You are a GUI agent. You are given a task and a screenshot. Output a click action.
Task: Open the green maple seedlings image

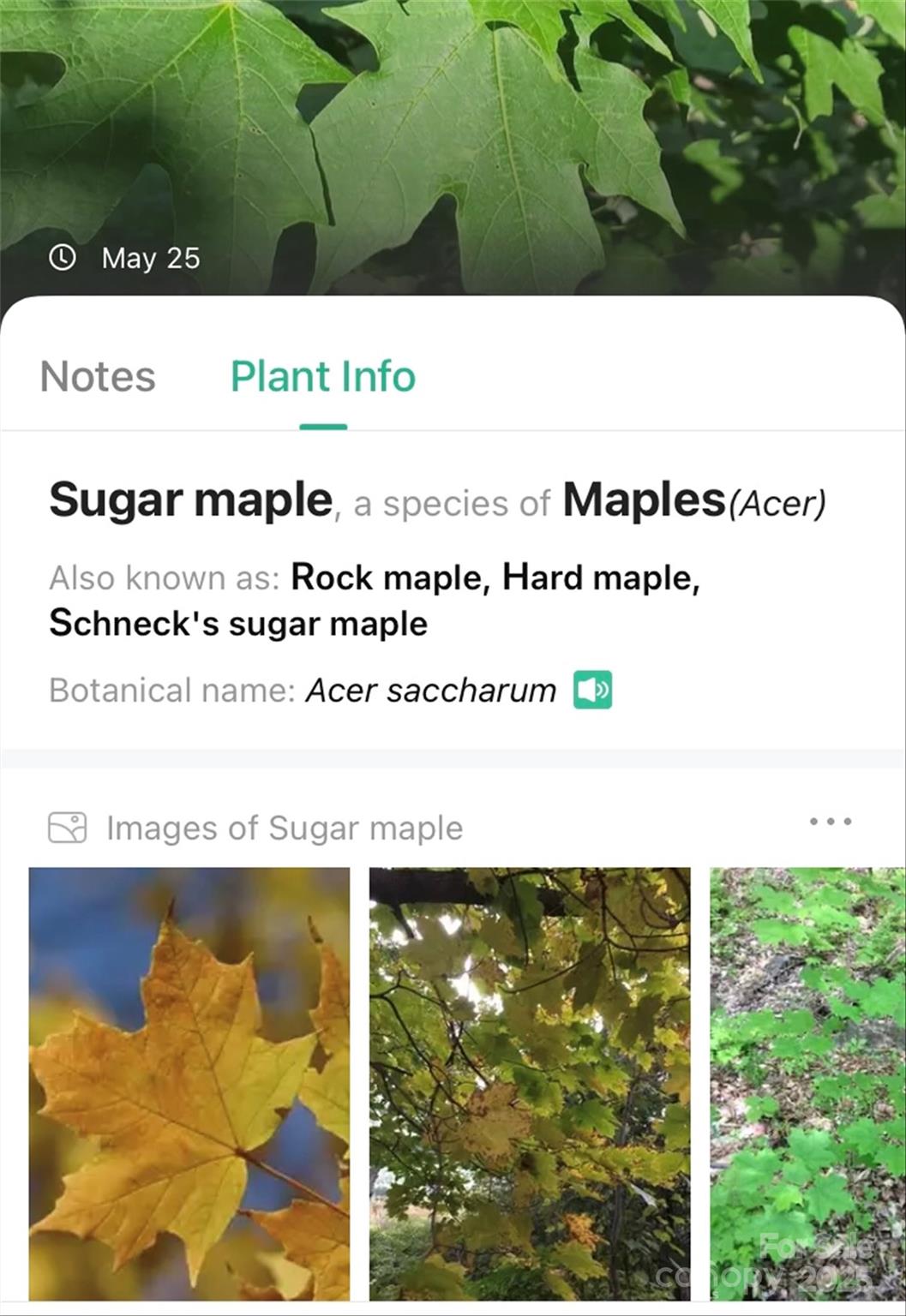806,1083
